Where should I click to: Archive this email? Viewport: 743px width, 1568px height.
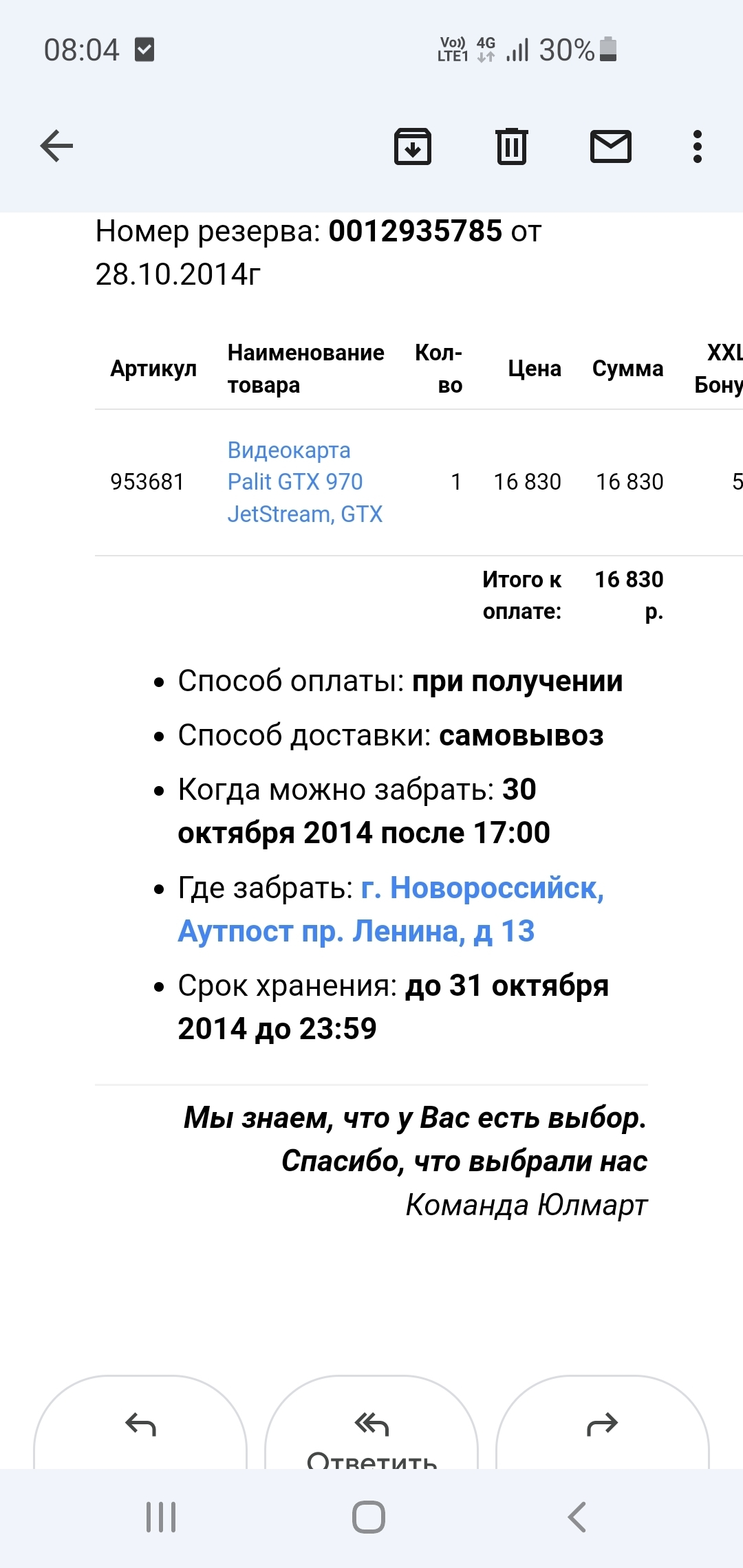pyautogui.click(x=412, y=146)
